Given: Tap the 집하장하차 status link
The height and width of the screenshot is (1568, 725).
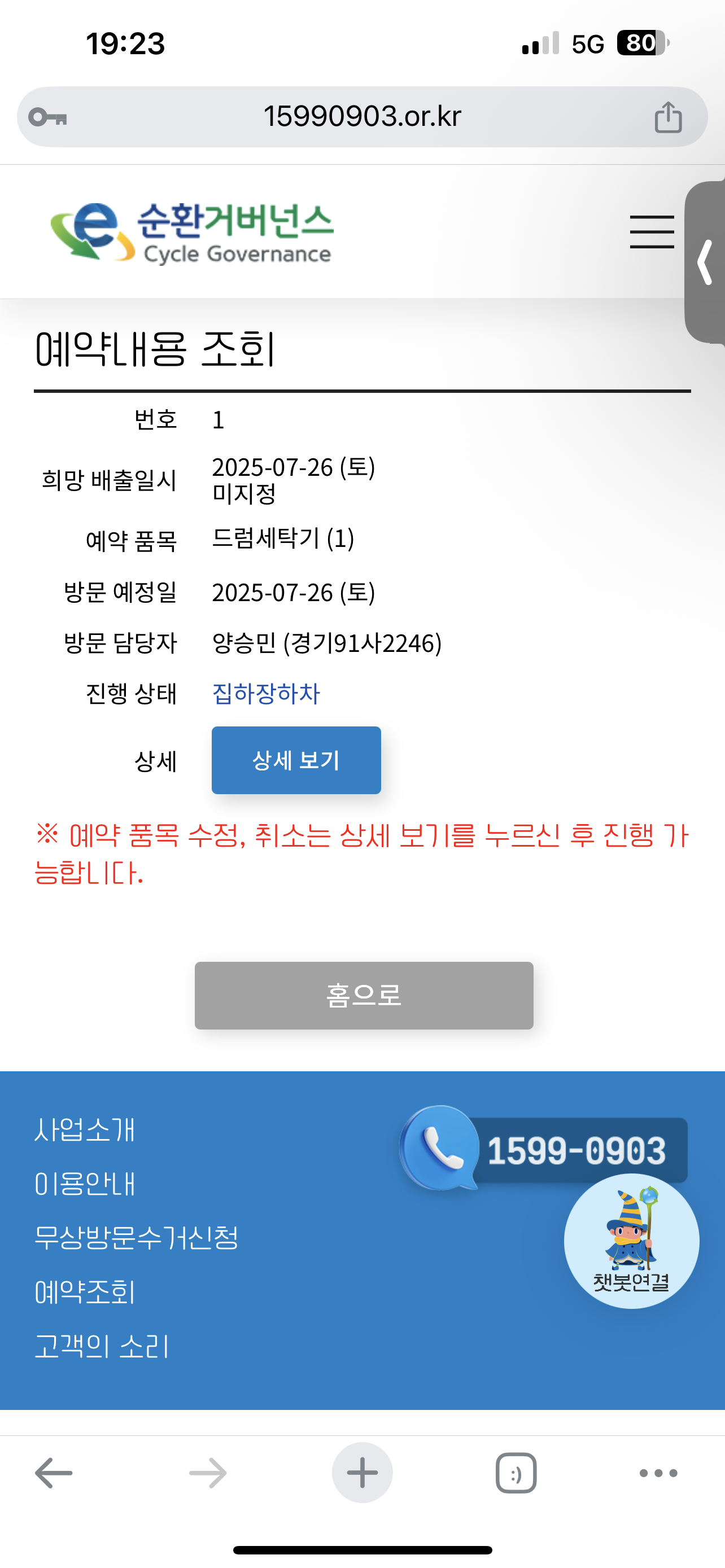Looking at the screenshot, I should point(265,694).
